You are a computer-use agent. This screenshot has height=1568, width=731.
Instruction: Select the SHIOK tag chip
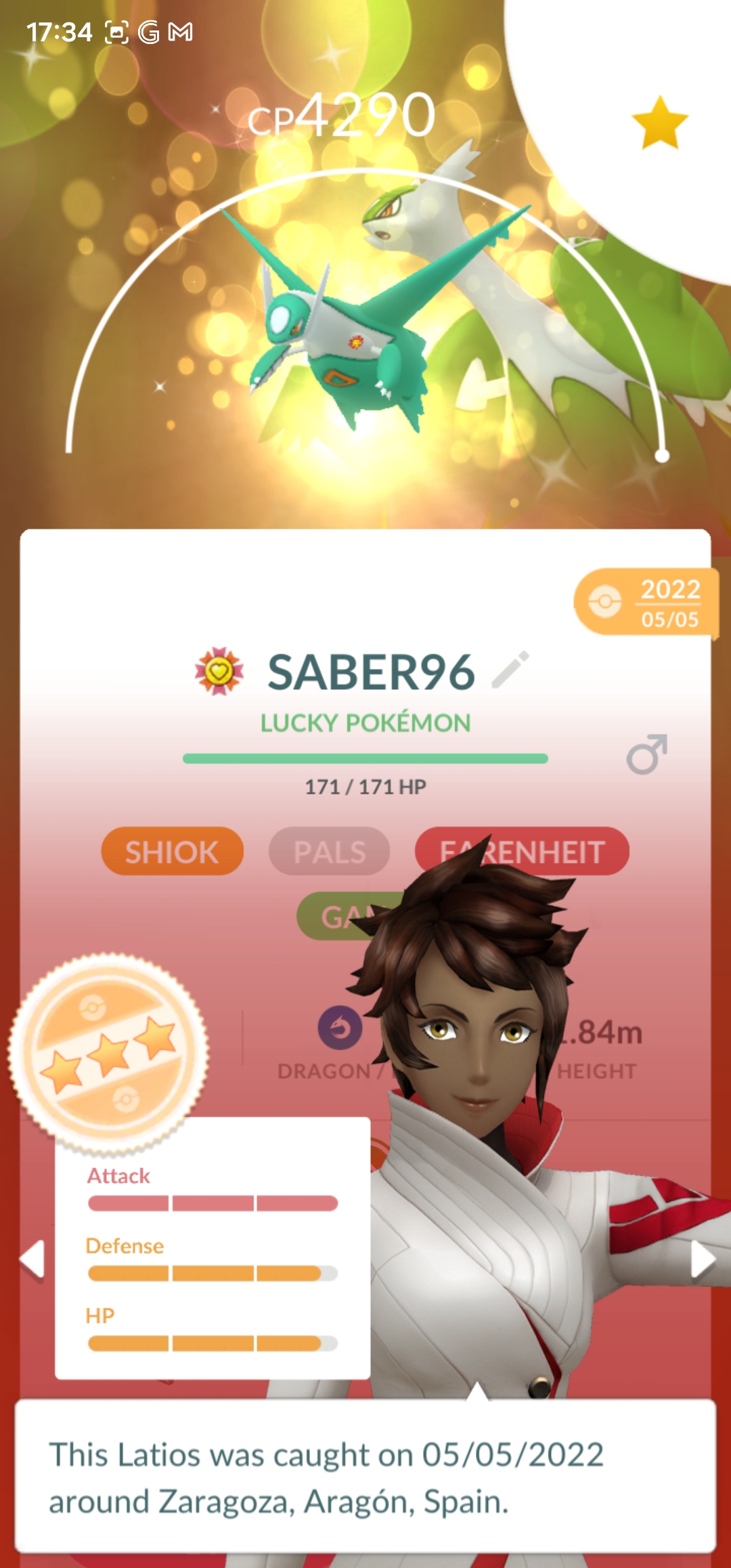(172, 851)
